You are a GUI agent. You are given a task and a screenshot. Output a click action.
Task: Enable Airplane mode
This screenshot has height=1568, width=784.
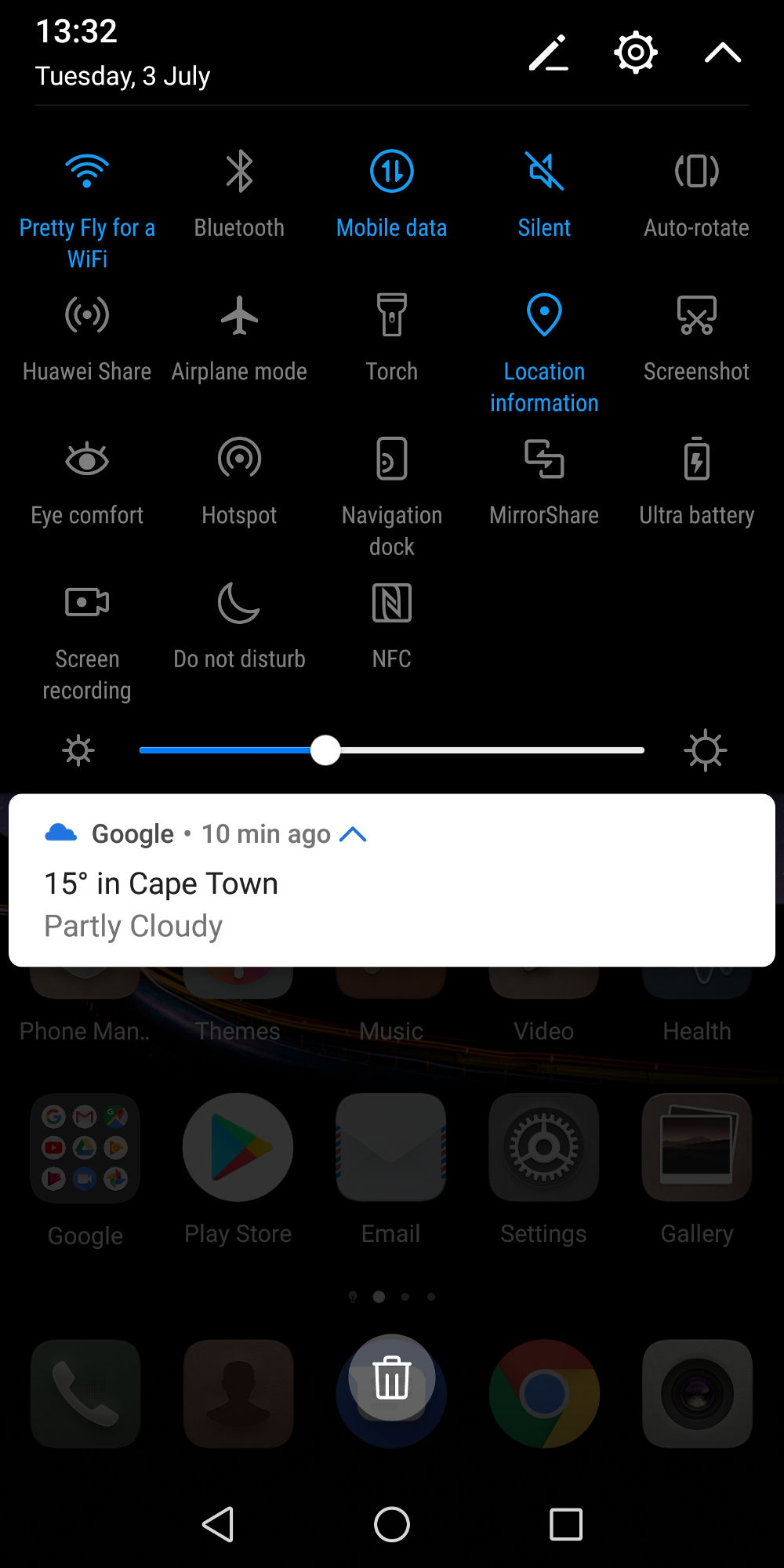pyautogui.click(x=239, y=315)
